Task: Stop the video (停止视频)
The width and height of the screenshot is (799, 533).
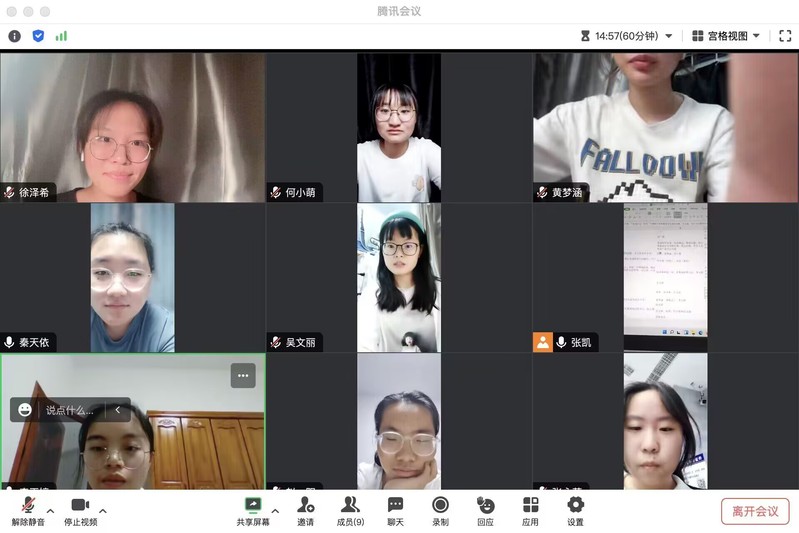Action: [80, 509]
